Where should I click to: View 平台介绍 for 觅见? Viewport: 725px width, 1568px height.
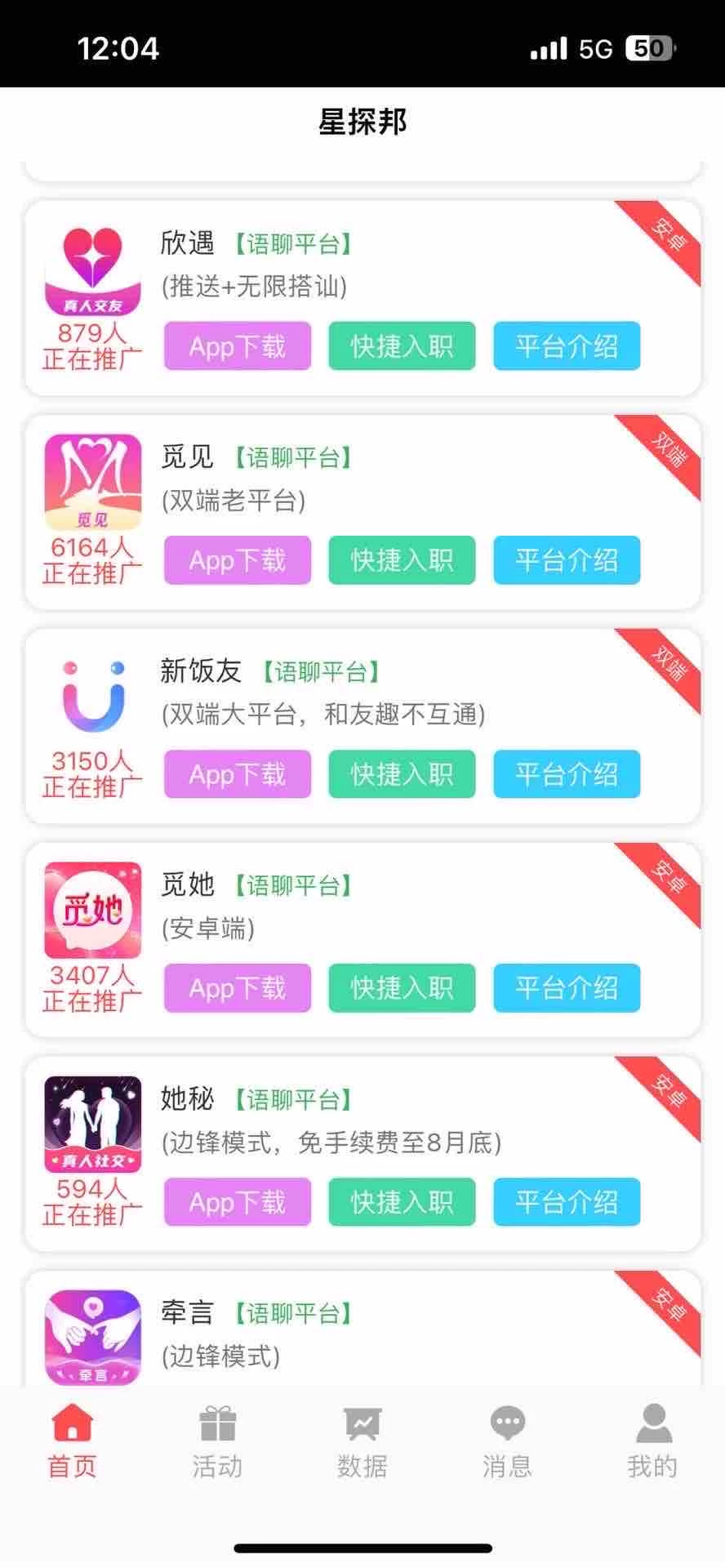tap(566, 560)
